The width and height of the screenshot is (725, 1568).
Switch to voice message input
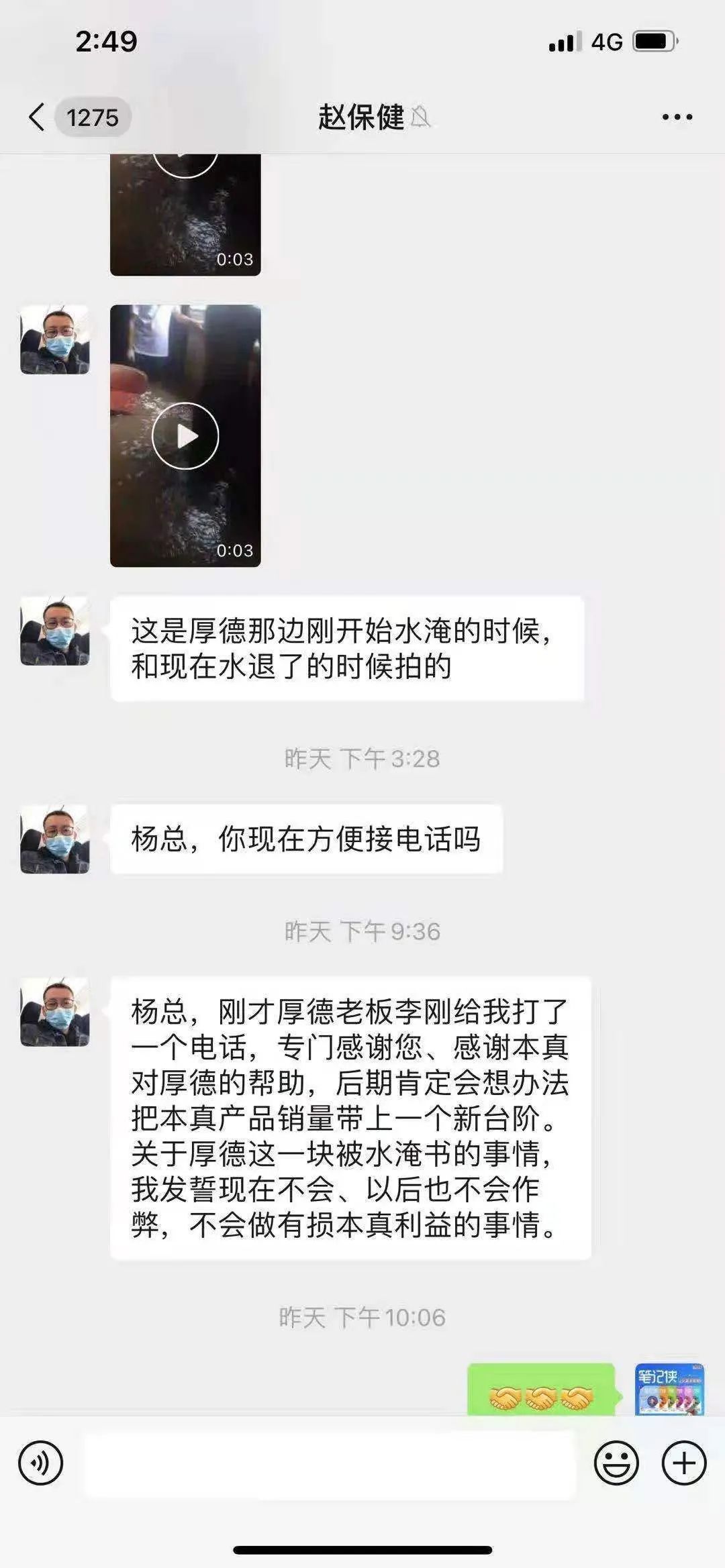[40, 1463]
